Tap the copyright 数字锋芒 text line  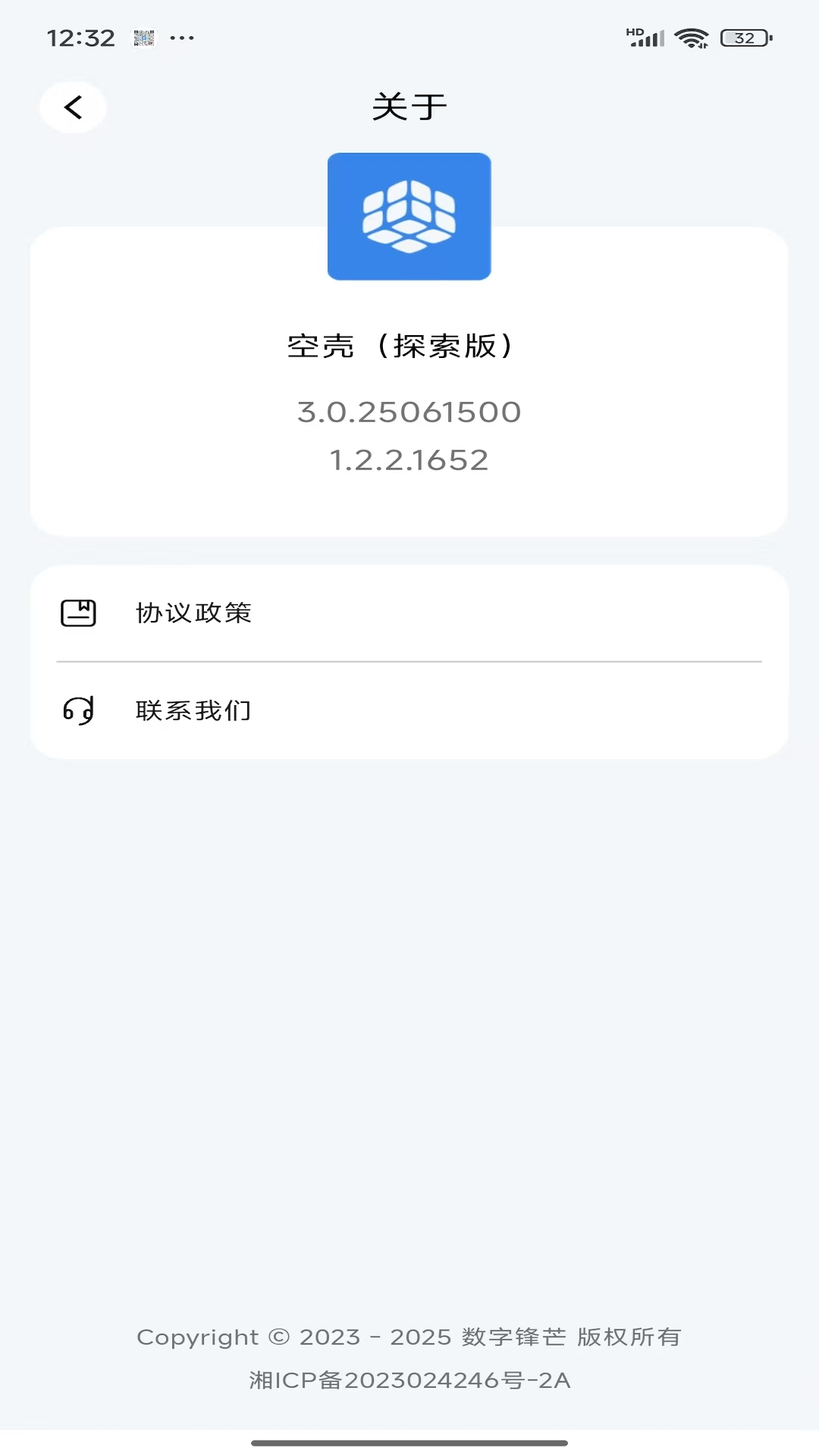[409, 1337]
